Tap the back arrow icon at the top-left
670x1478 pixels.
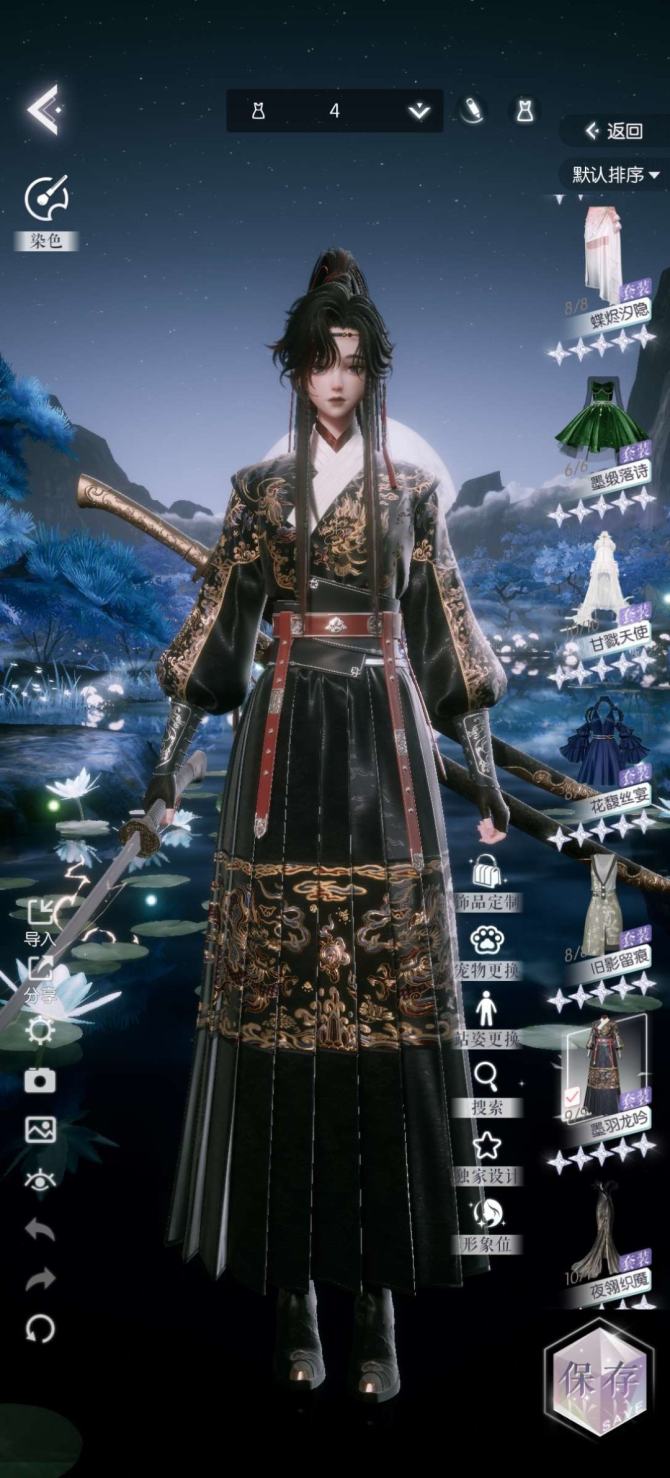coord(43,108)
